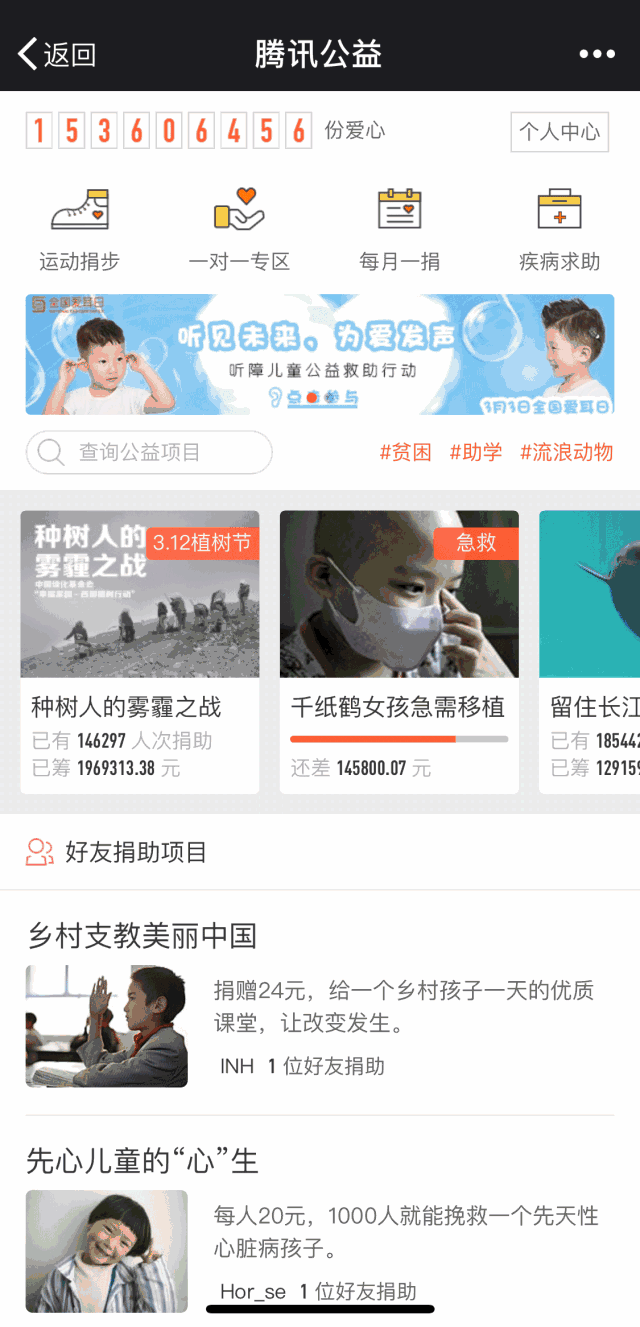Open 每月一捐 monthly donation
The image size is (640, 1327).
click(399, 229)
